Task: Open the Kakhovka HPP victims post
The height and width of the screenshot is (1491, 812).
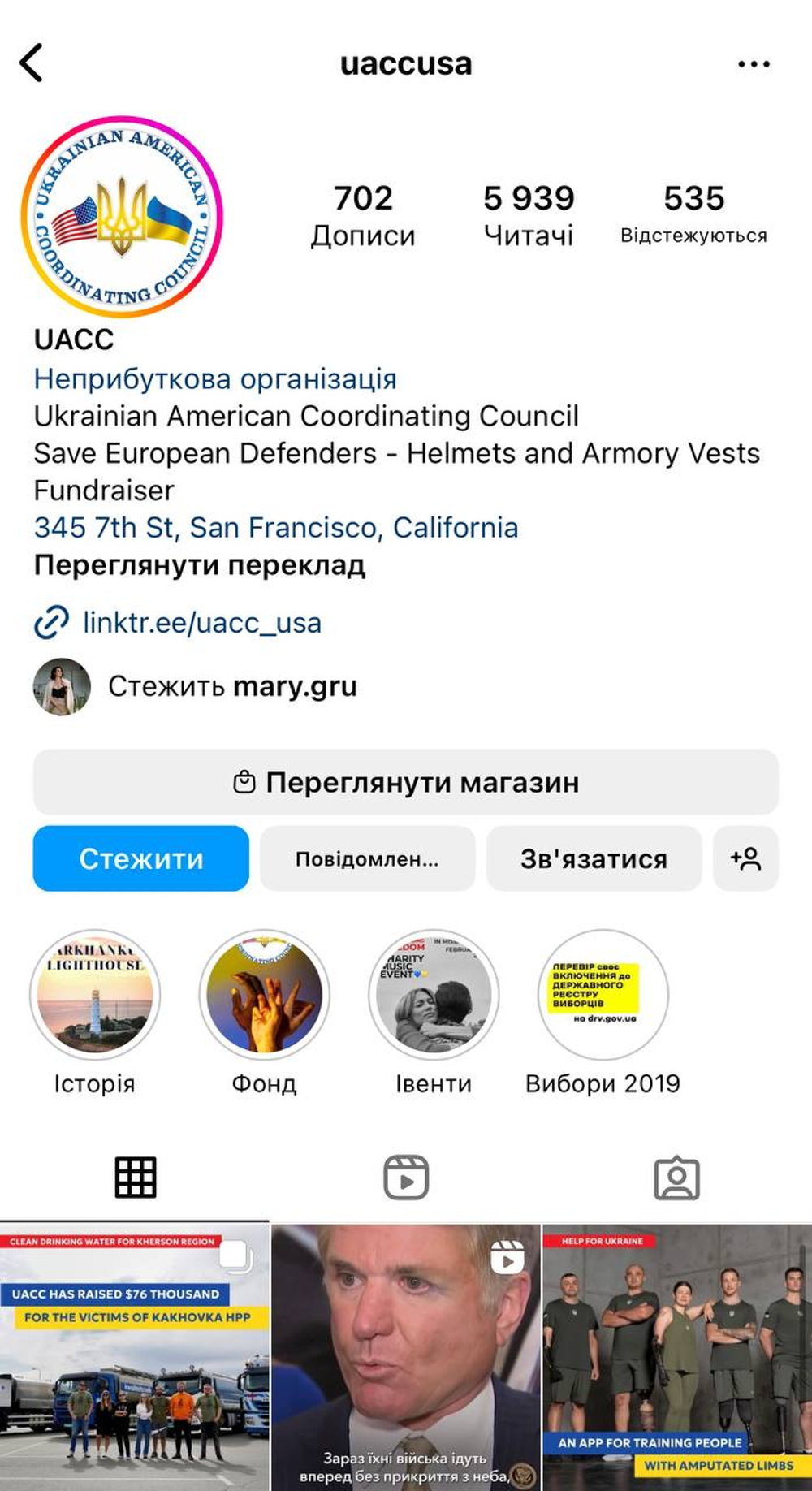Action: click(x=134, y=1356)
